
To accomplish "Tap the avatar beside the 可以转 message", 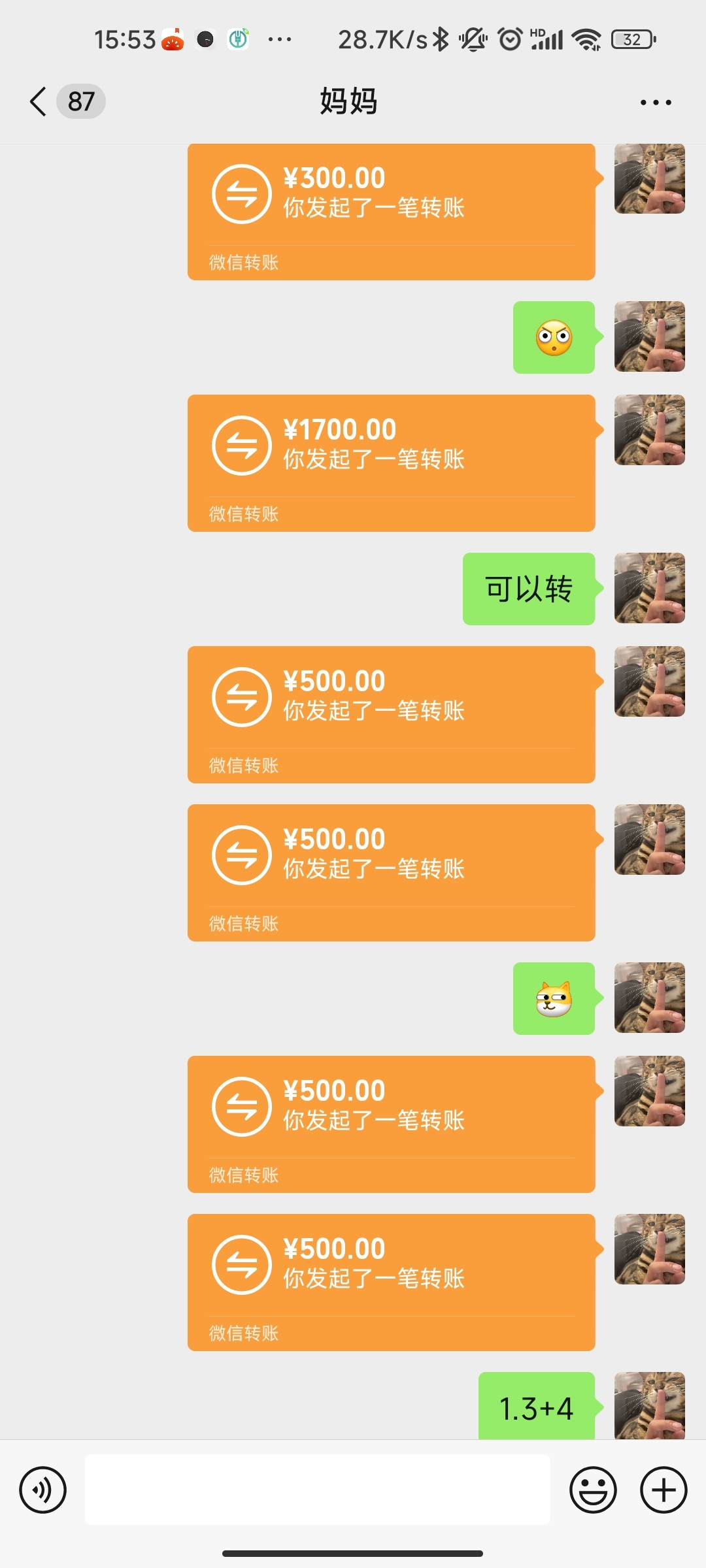I will pos(649,588).
